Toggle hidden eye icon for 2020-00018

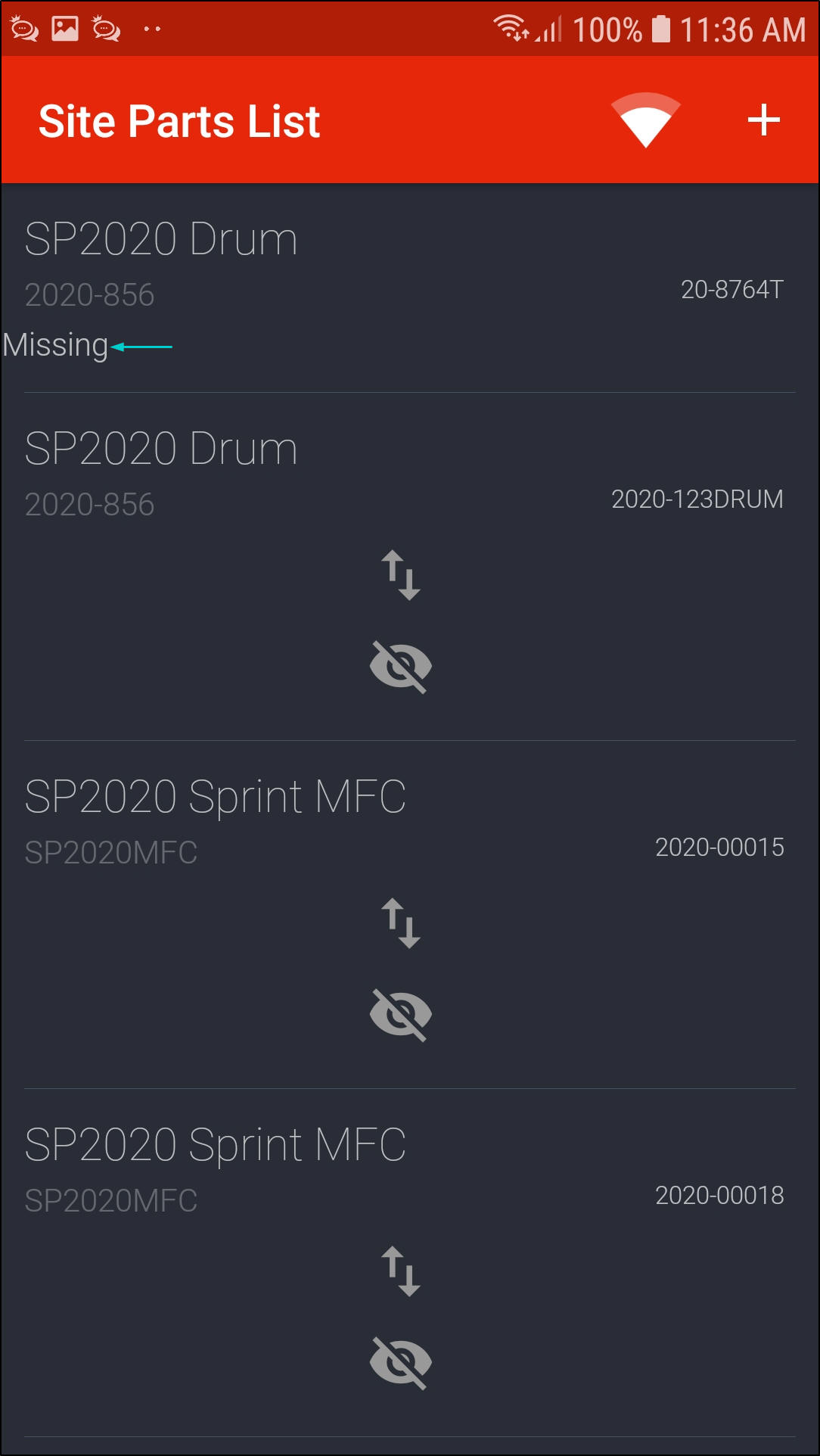point(400,1362)
